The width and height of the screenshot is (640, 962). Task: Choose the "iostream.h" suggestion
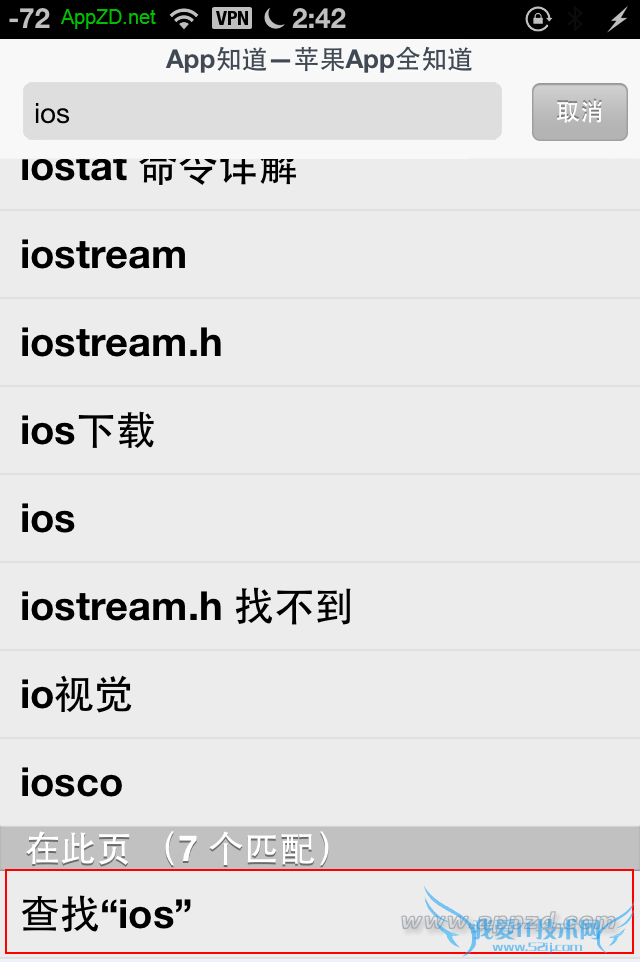coord(320,343)
